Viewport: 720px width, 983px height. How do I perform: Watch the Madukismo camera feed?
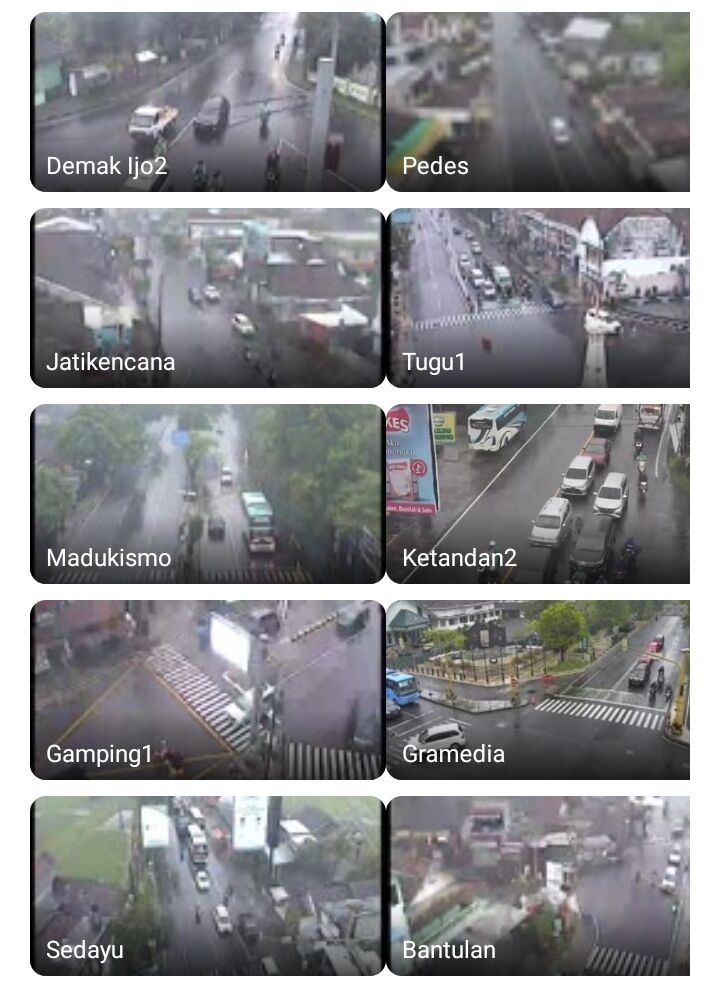tap(207, 494)
